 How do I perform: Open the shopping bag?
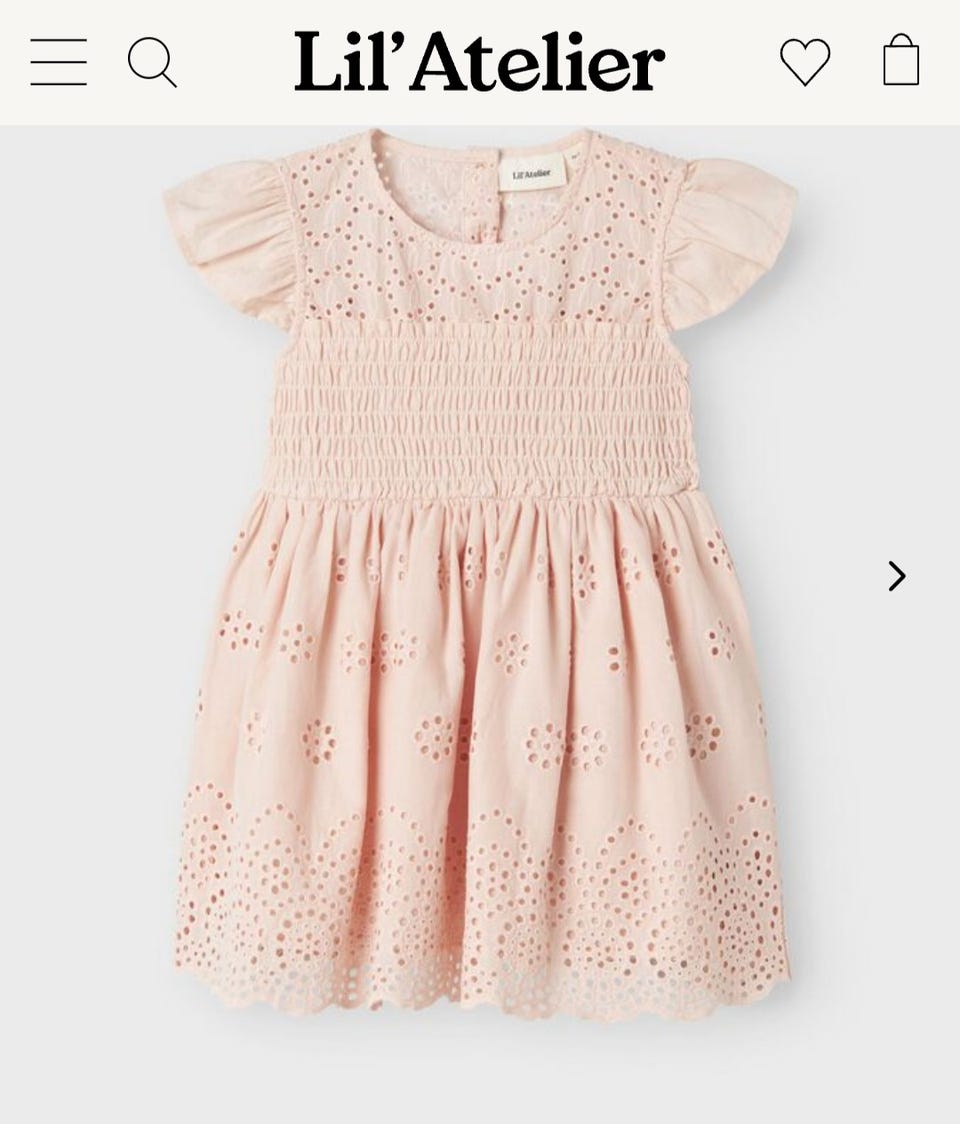coord(901,61)
